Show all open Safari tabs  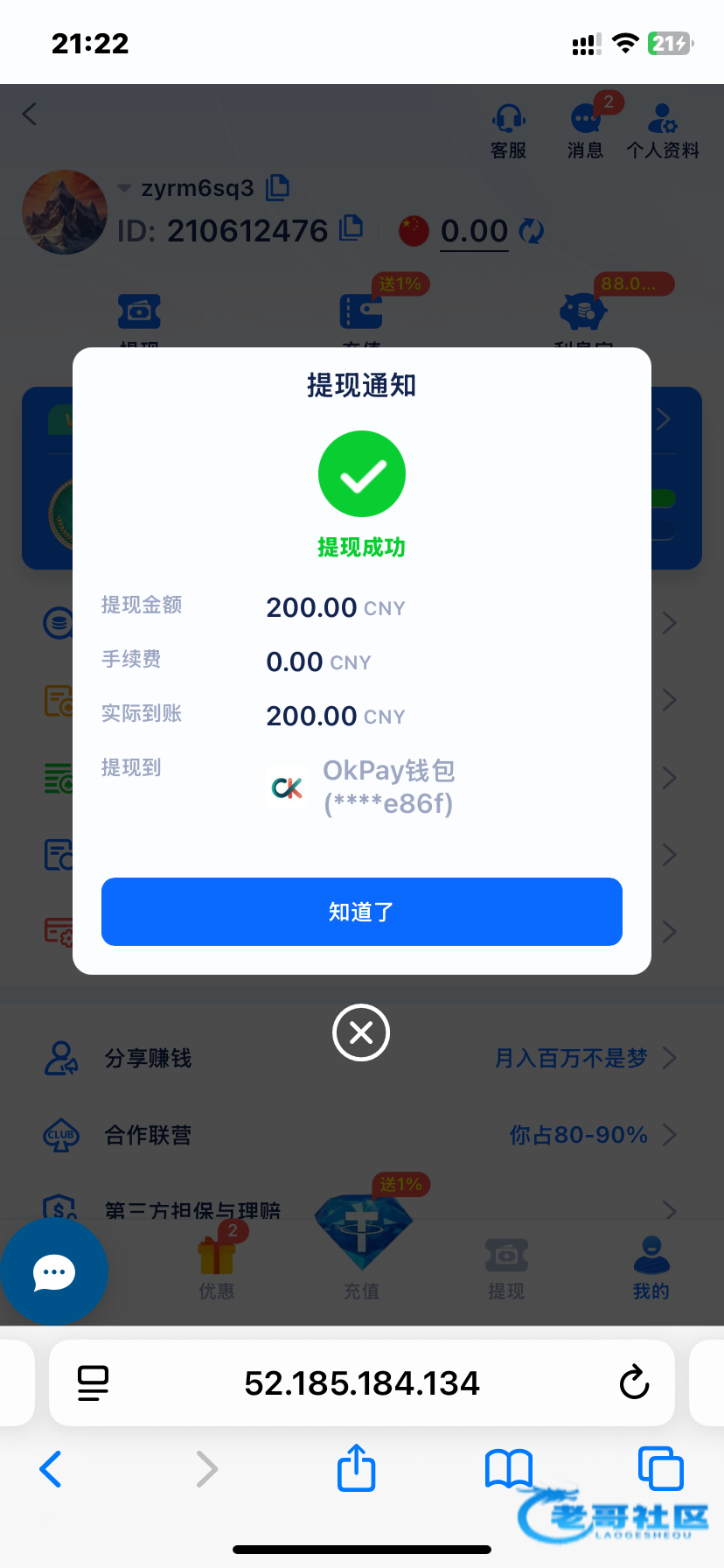point(660,1468)
